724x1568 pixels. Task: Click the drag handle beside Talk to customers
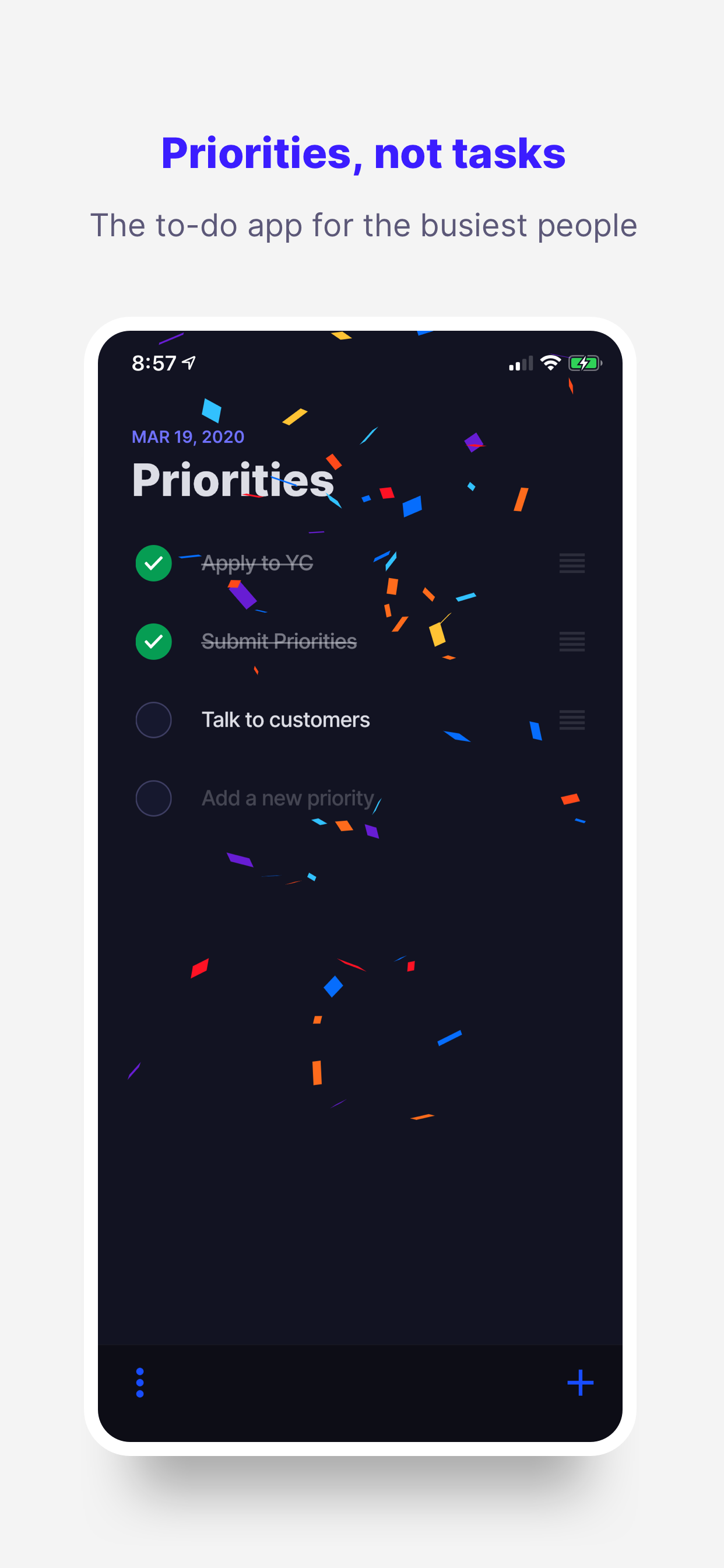[x=571, y=719]
